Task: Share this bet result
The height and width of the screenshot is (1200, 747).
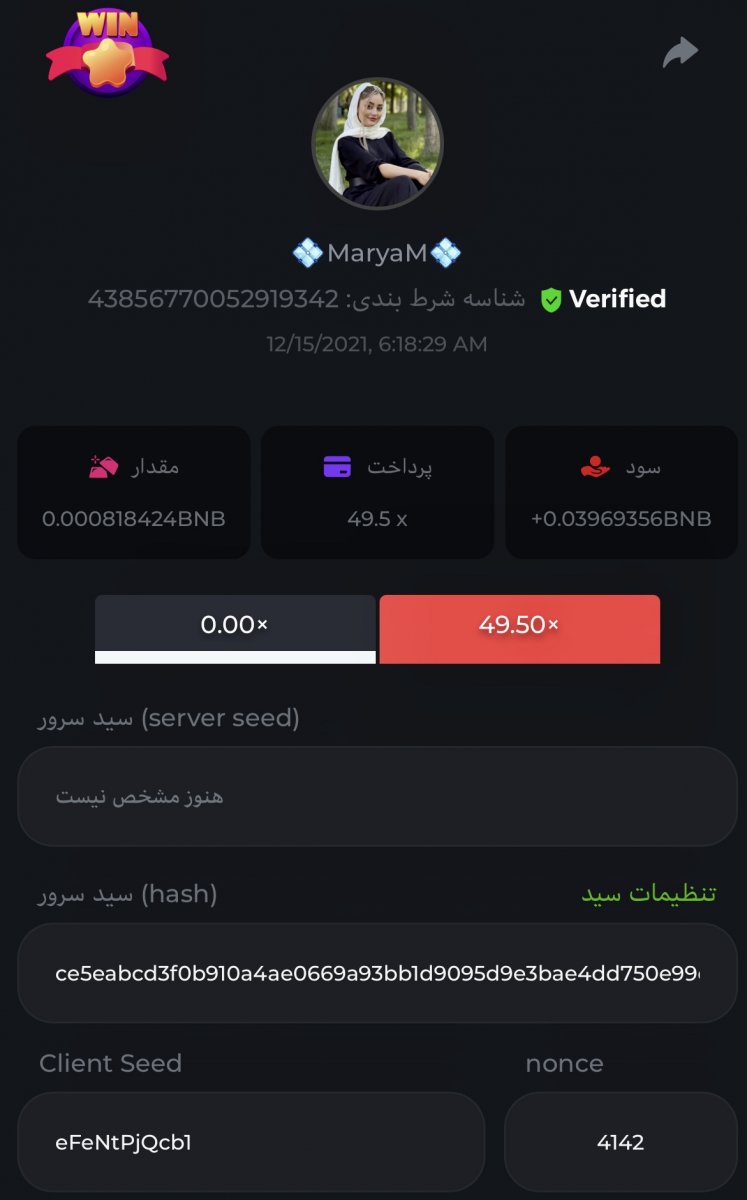Action: click(680, 53)
